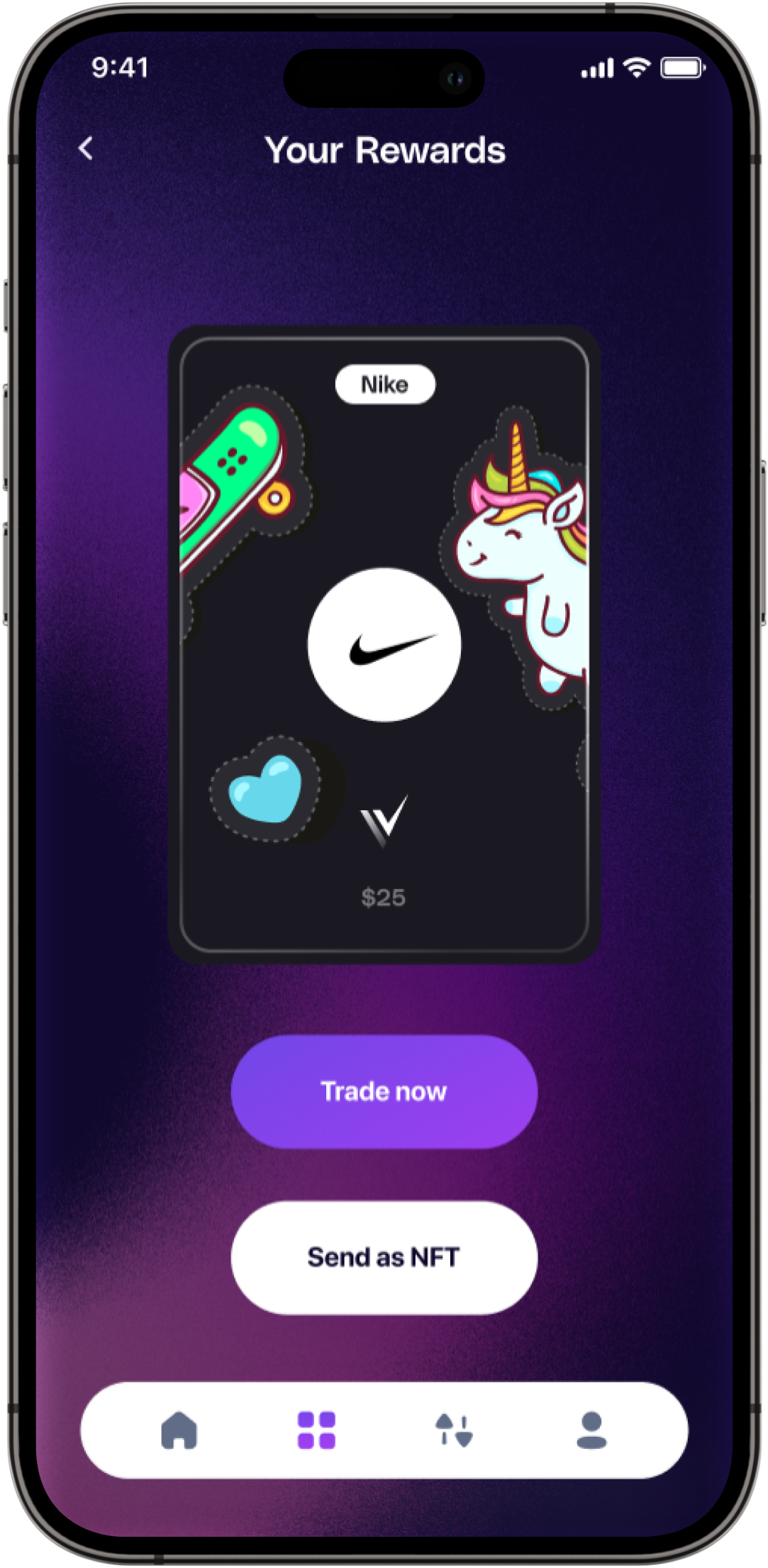Open the Nike $25 reward card
The image size is (768, 1568).
[x=384, y=644]
